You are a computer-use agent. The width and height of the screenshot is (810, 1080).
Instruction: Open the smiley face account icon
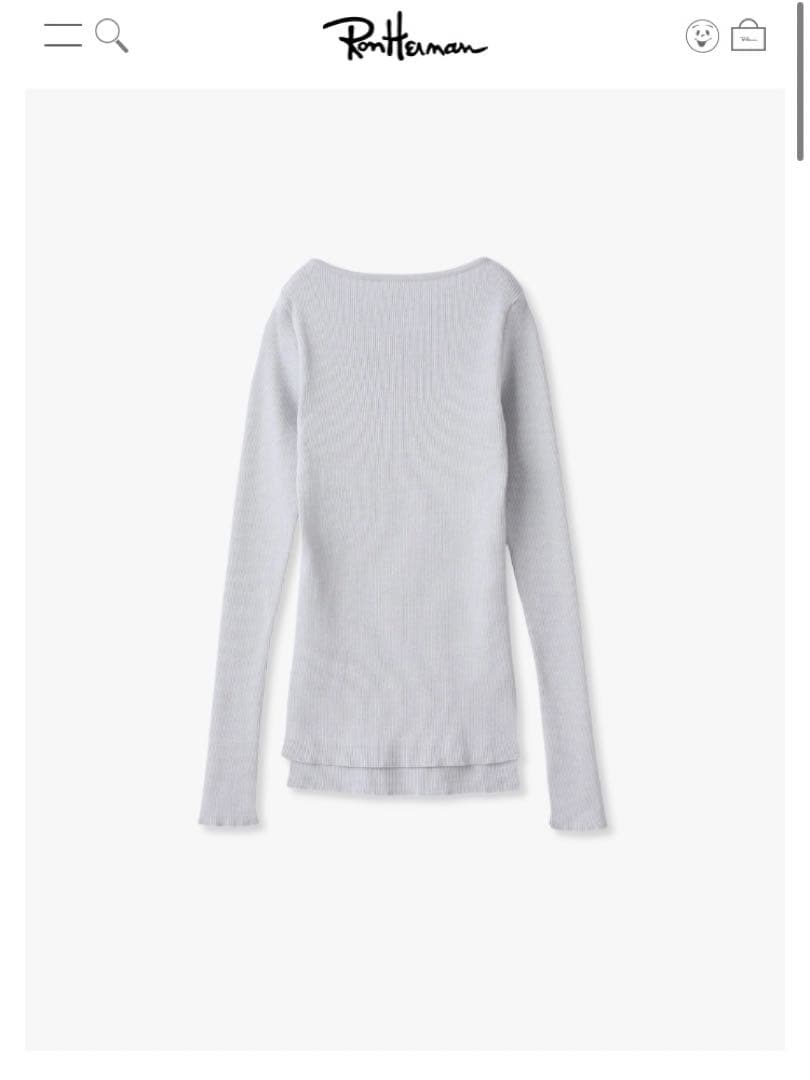(702, 37)
